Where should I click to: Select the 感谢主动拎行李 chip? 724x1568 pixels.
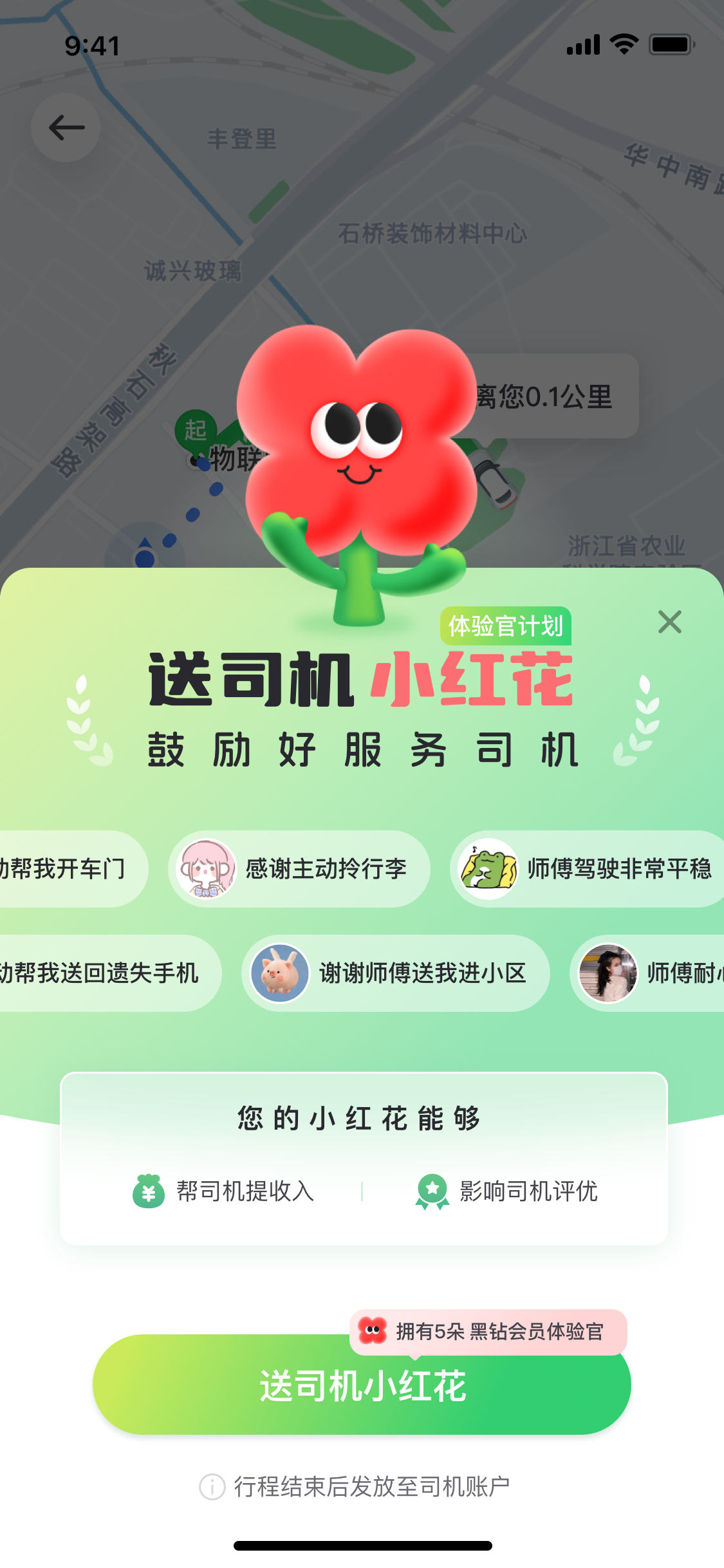pos(300,869)
